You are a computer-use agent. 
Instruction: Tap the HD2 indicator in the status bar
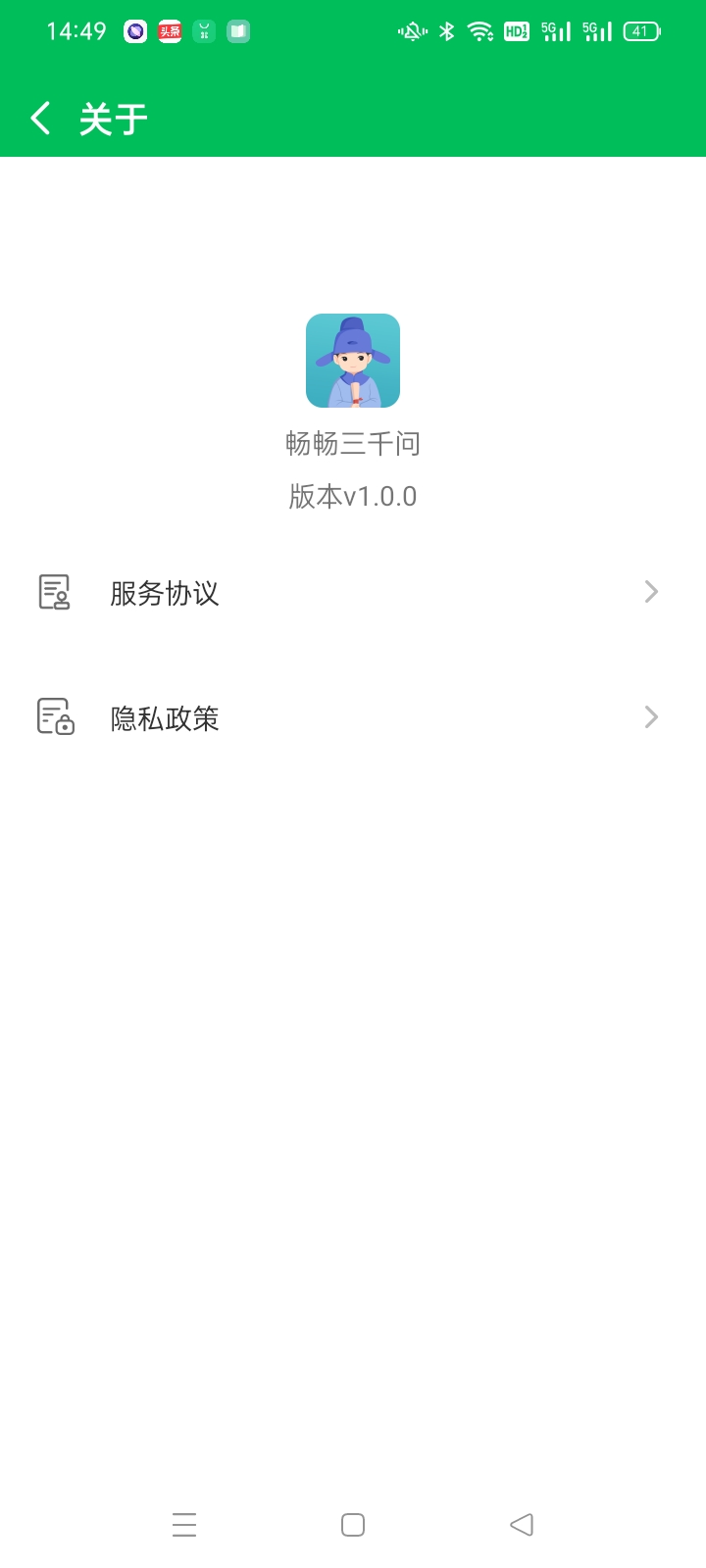[517, 31]
